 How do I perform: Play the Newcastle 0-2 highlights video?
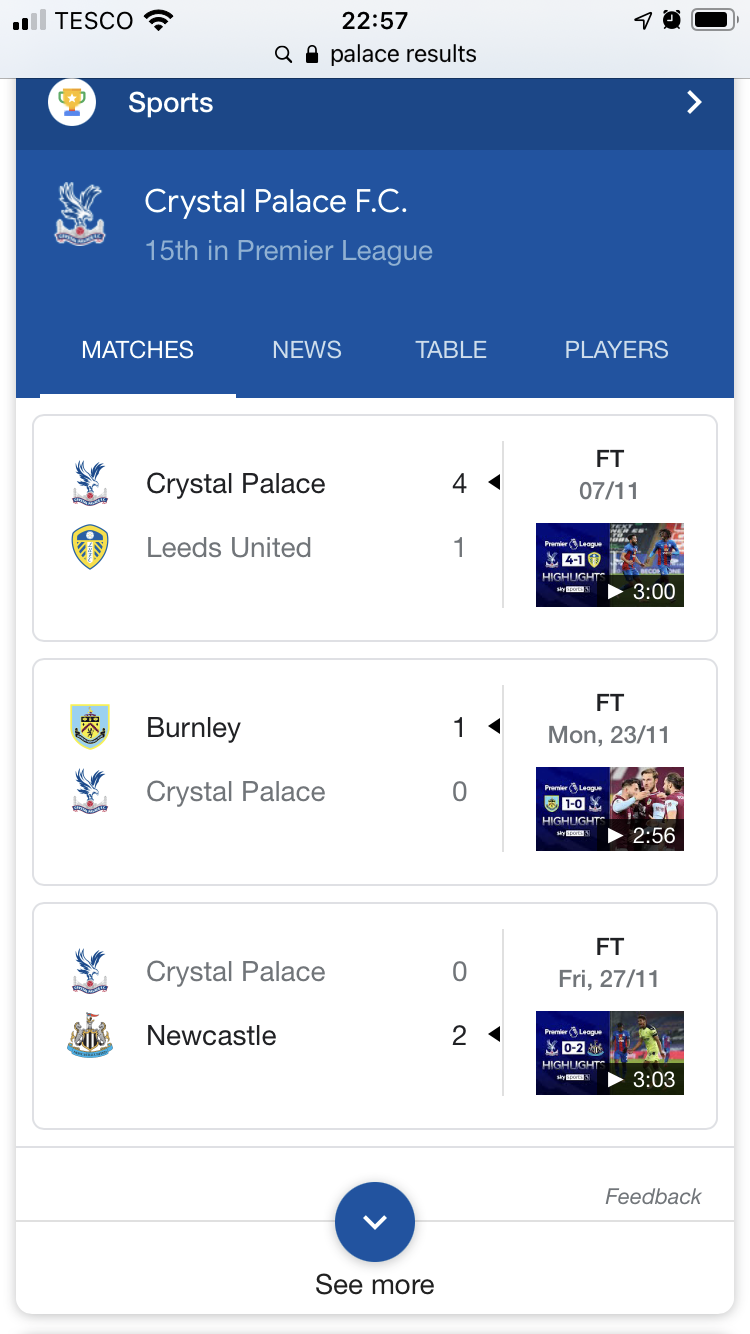click(610, 1053)
